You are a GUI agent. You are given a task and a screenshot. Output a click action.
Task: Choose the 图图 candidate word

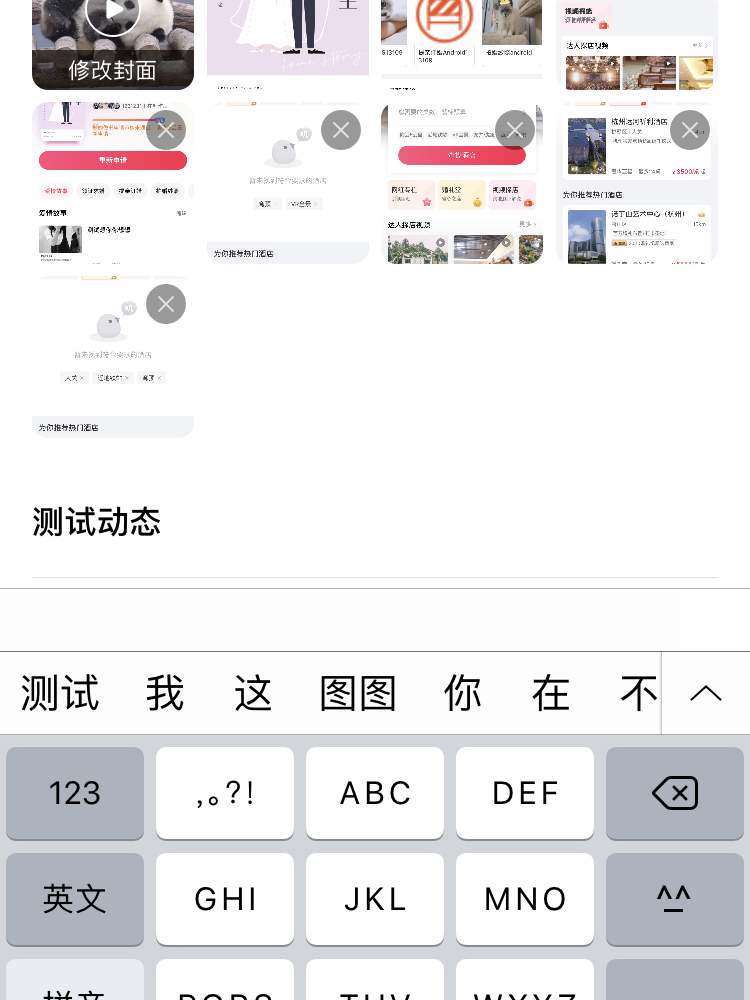358,693
